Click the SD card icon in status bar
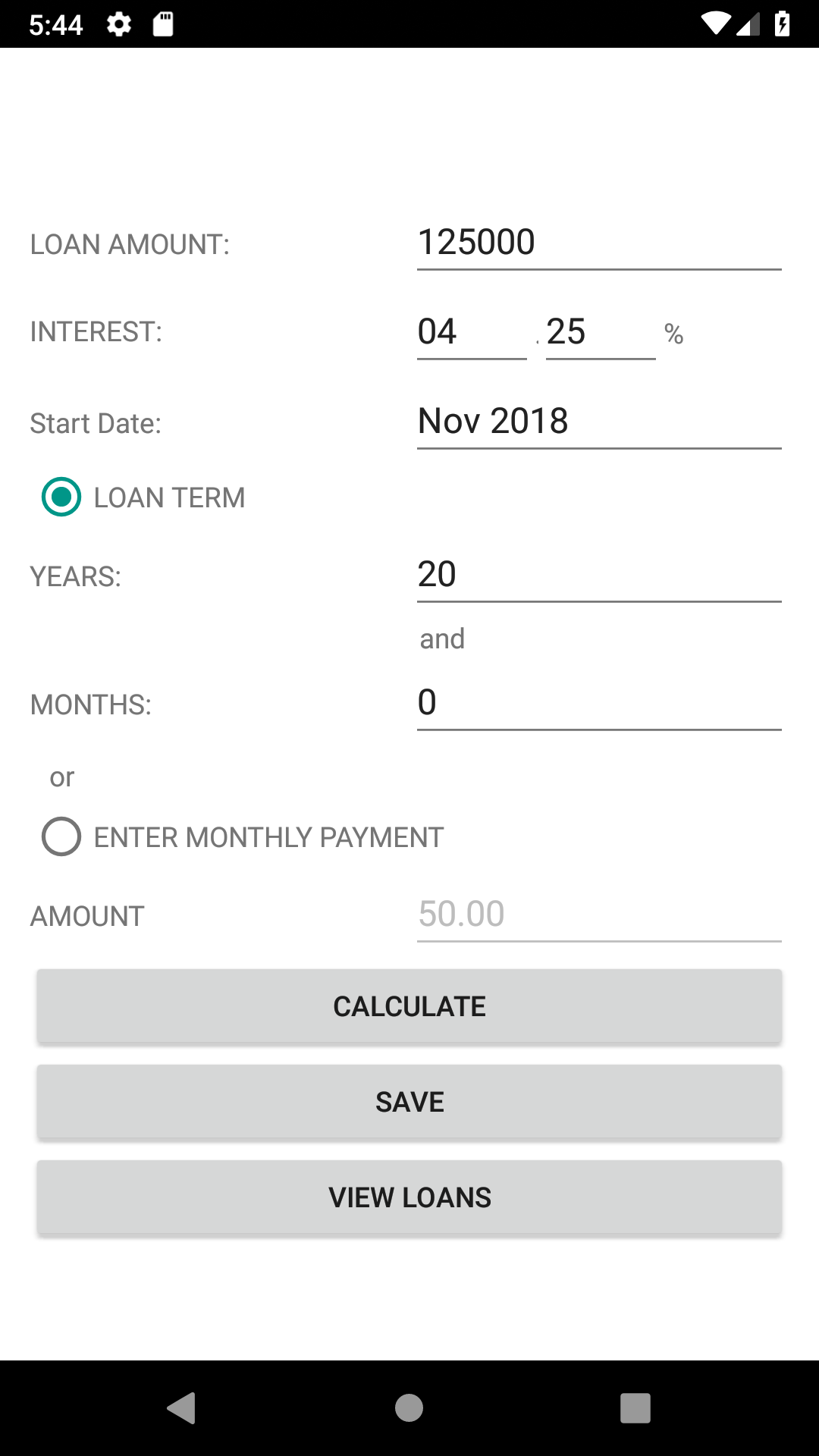The height and width of the screenshot is (1456, 819). click(162, 24)
